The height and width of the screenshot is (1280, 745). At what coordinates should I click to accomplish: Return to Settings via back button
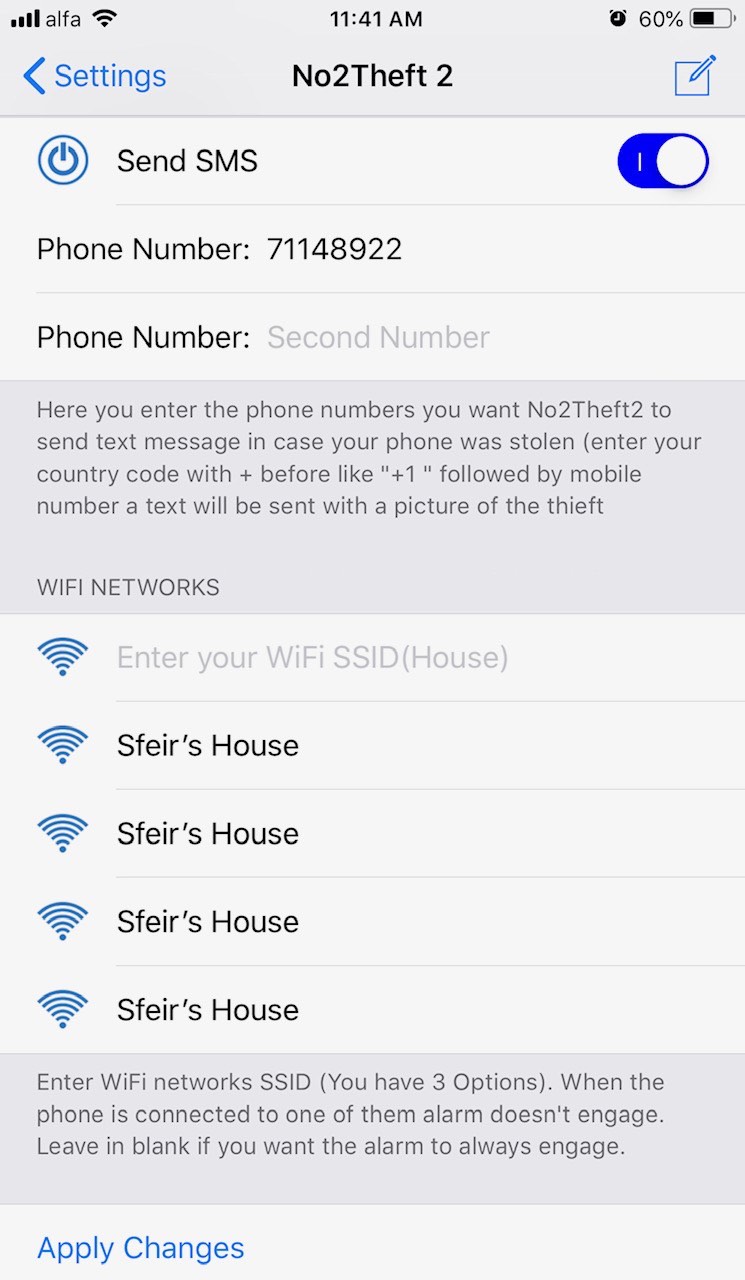[x=93, y=75]
